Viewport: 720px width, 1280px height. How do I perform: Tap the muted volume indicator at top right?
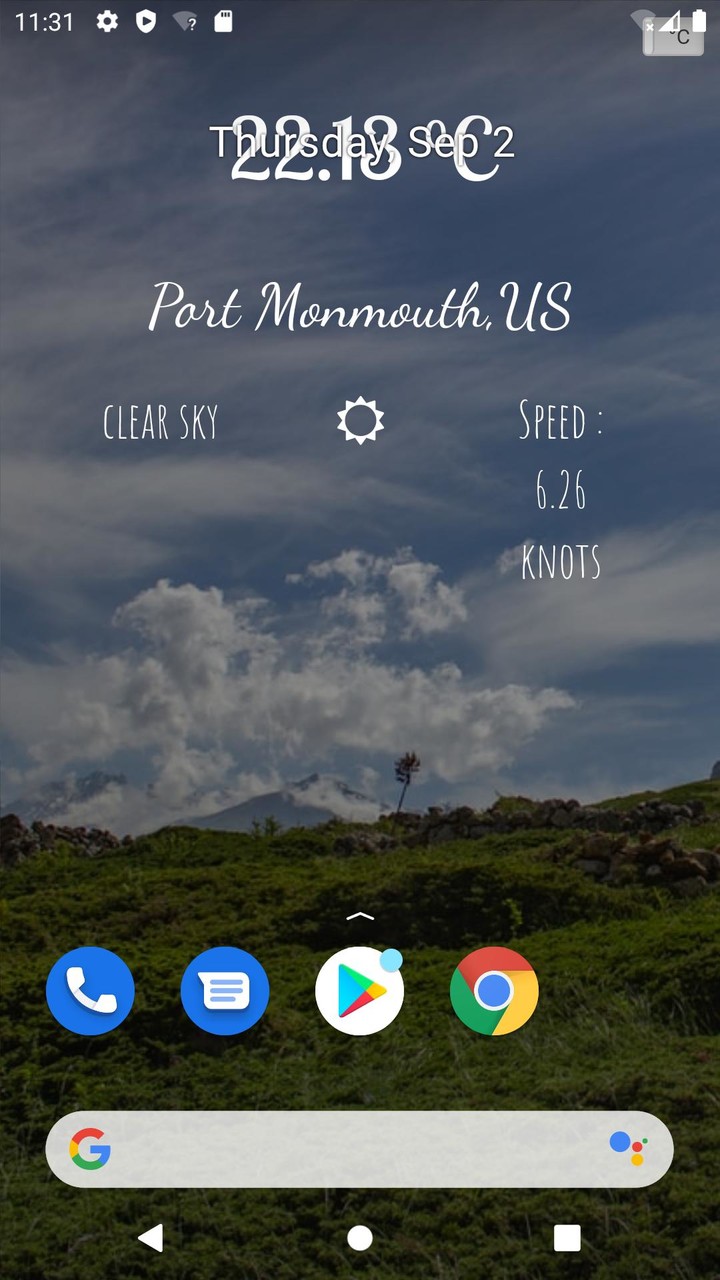(669, 20)
